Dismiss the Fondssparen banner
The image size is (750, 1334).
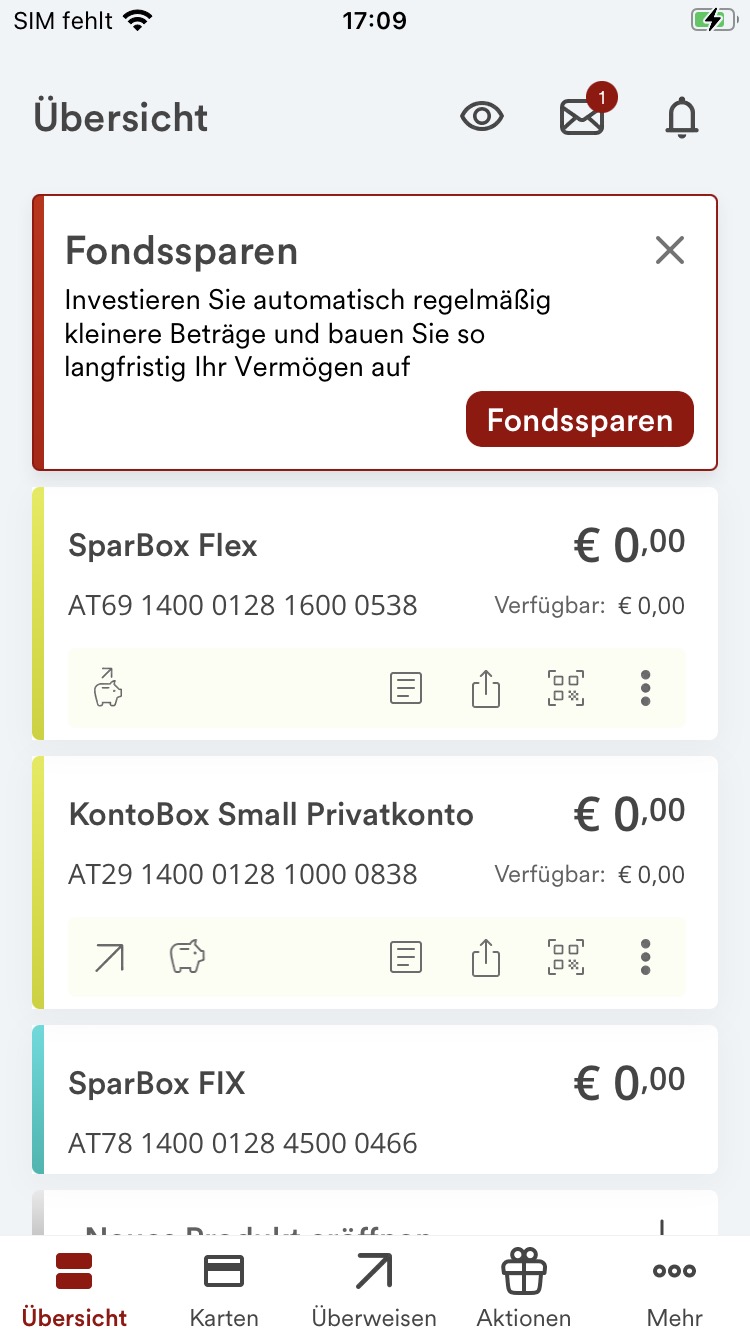(x=669, y=250)
